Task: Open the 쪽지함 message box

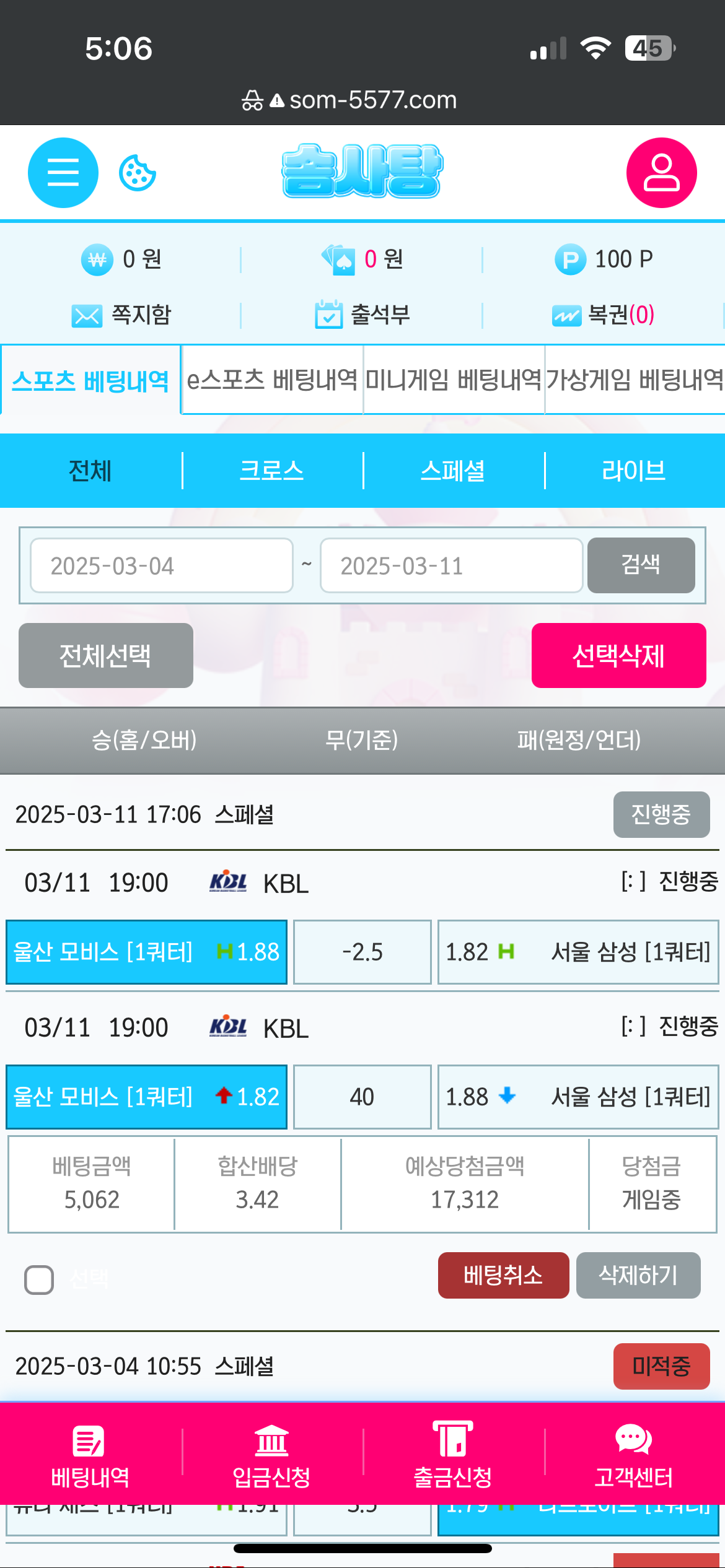Action: (121, 315)
